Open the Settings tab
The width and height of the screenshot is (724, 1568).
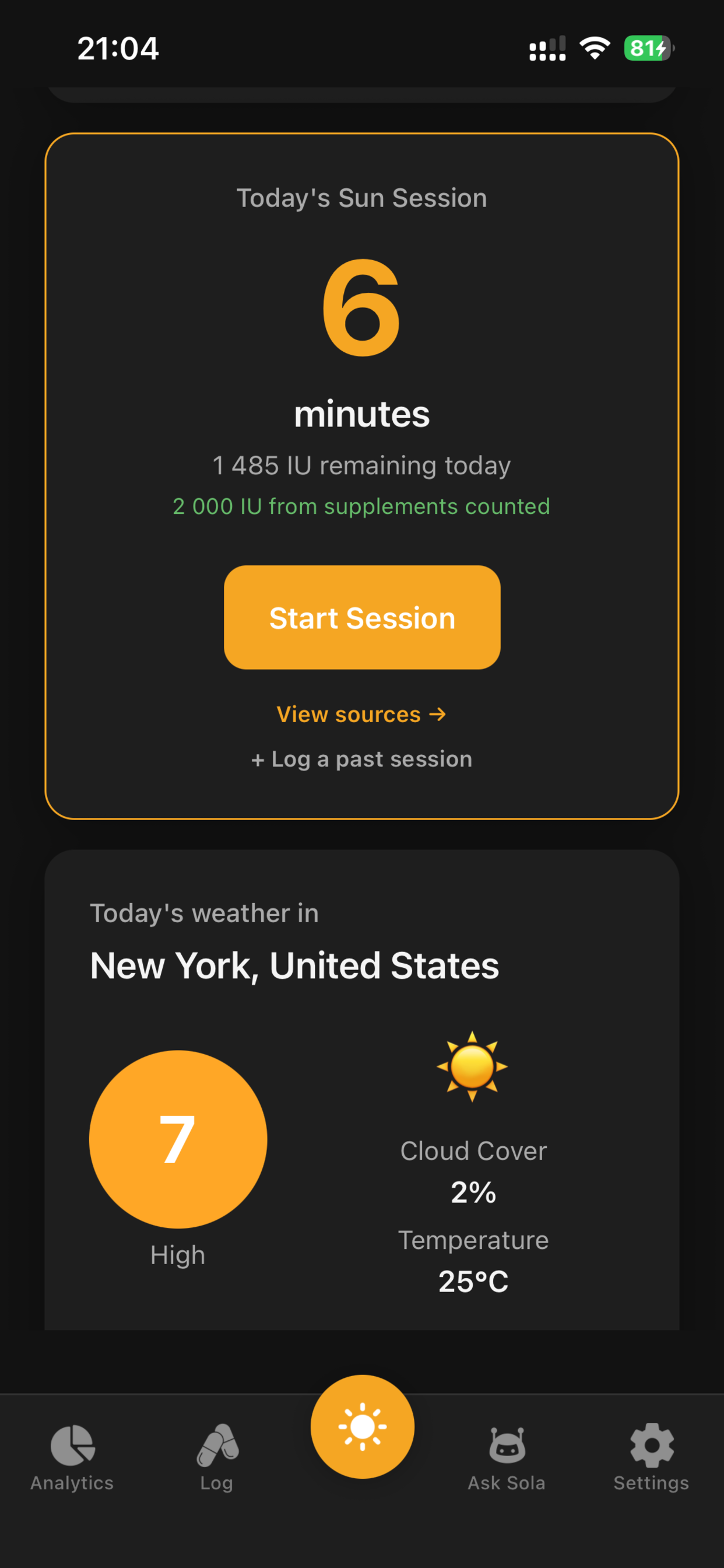651,1457
